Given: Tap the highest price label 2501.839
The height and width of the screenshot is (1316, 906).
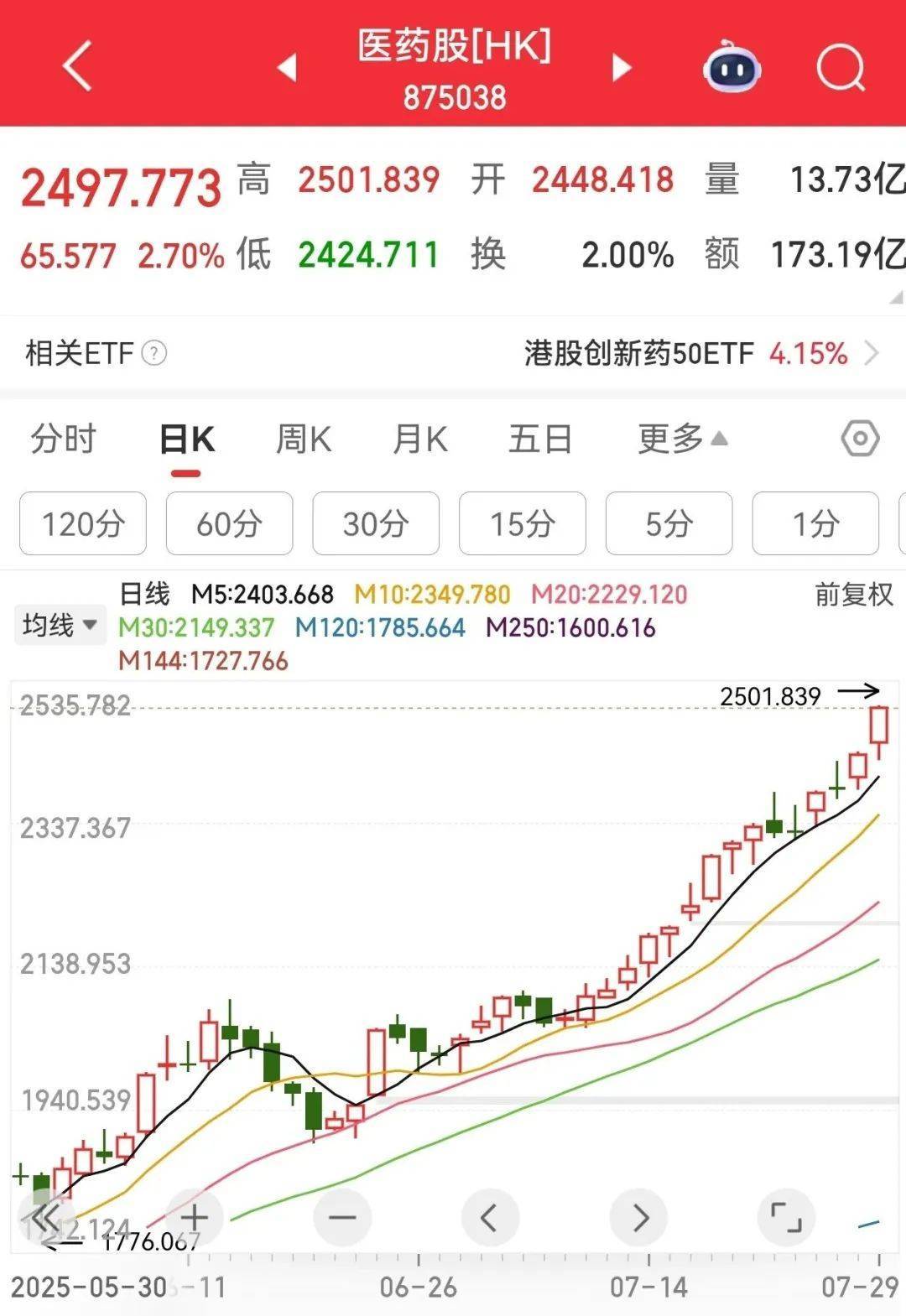Looking at the screenshot, I should pos(771,695).
